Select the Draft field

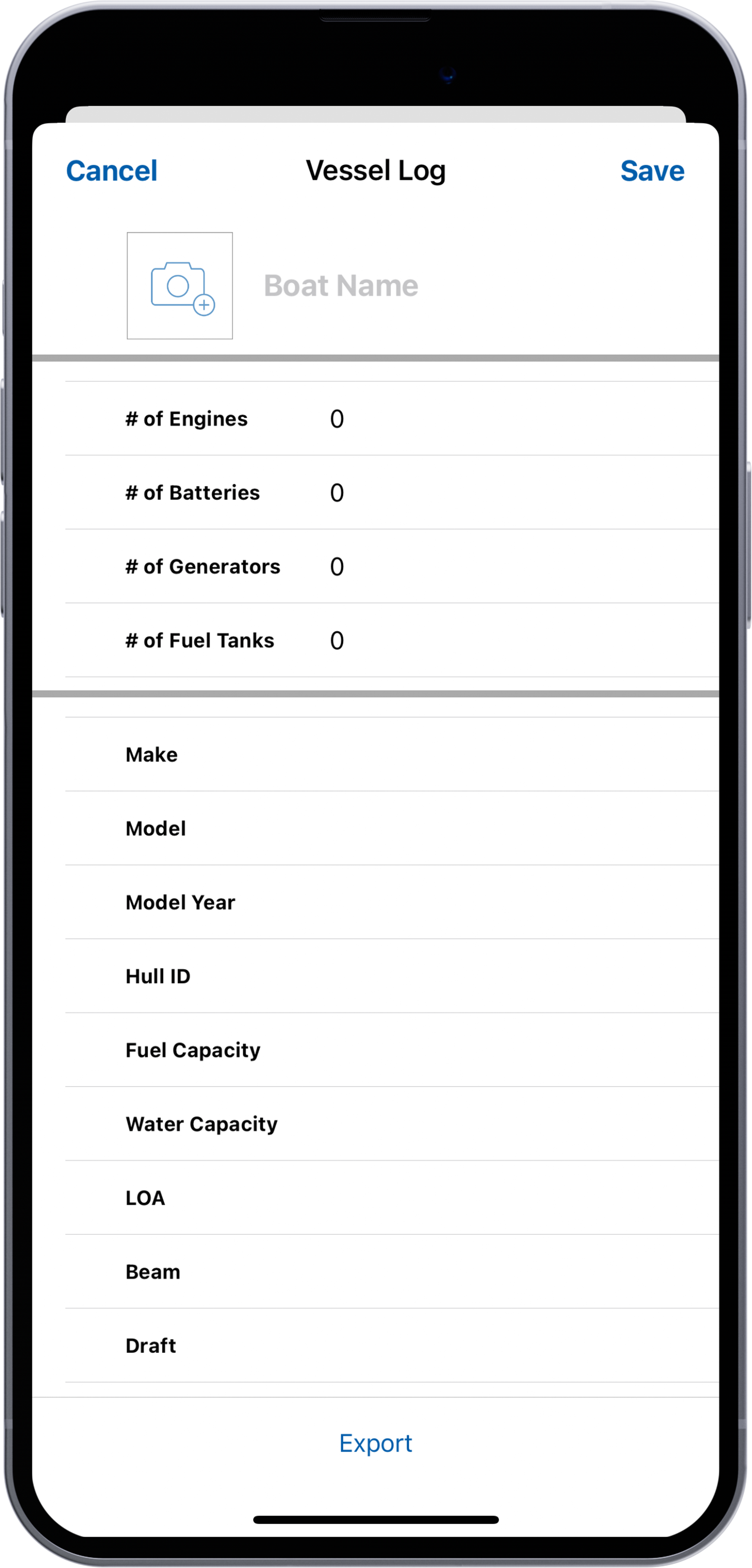(392, 1345)
